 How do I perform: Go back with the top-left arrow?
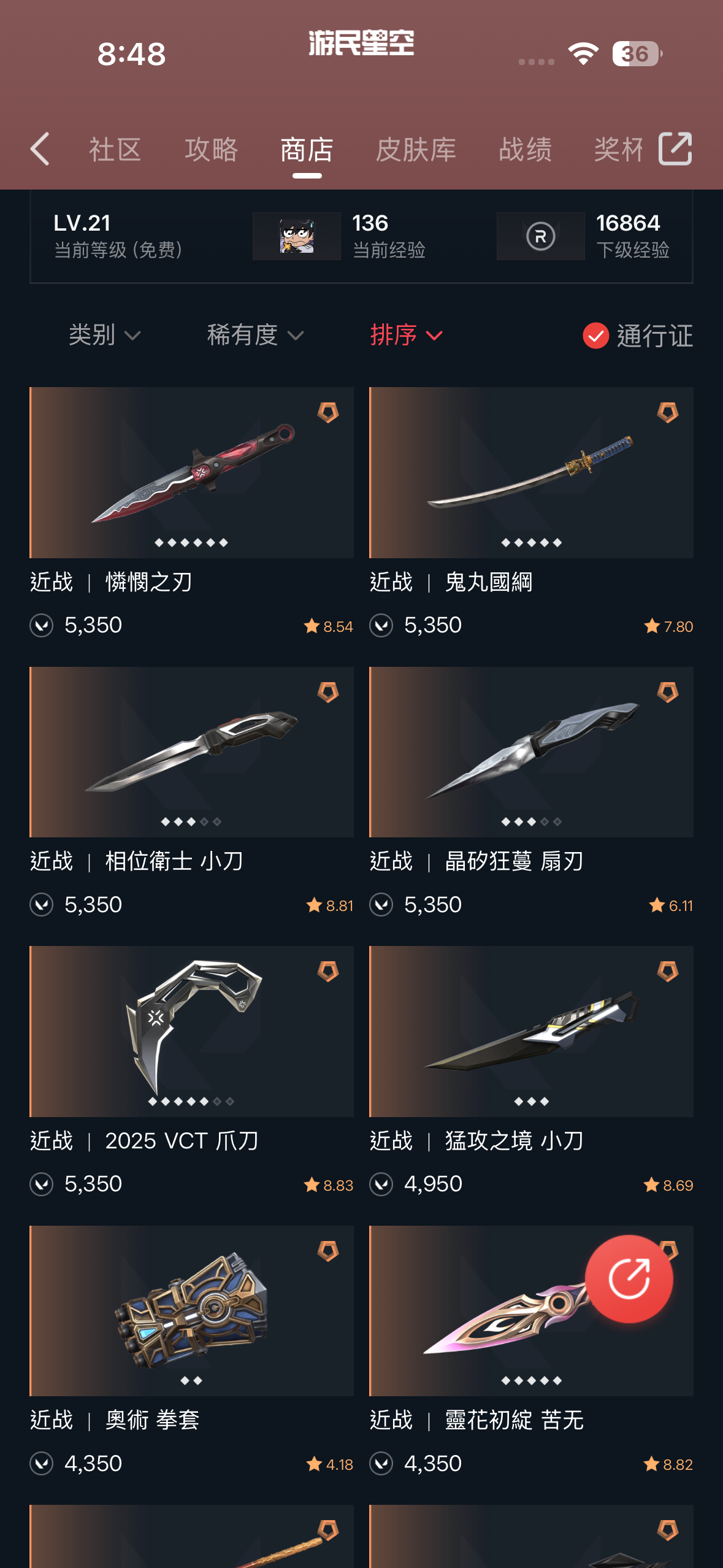pos(40,149)
